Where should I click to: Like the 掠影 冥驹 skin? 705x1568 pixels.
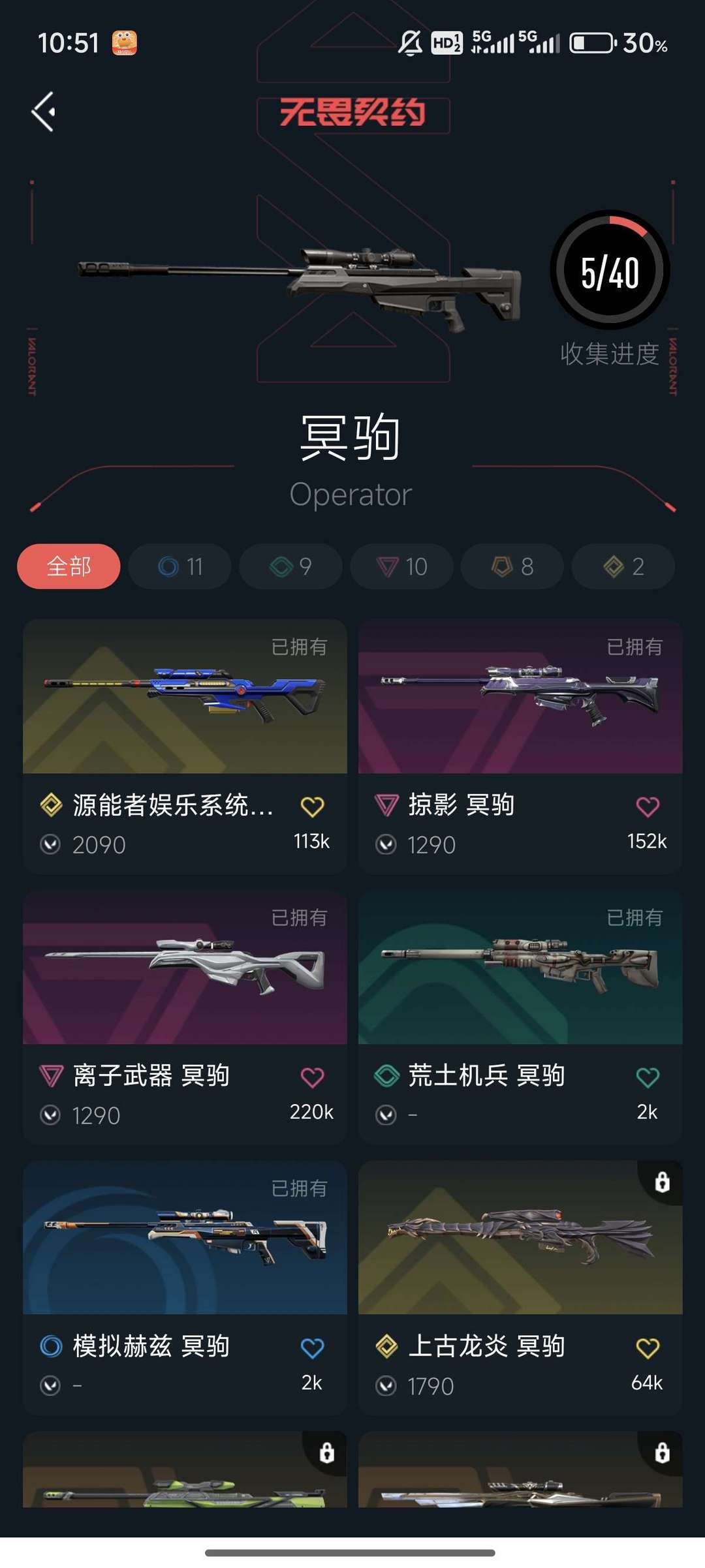[x=648, y=807]
